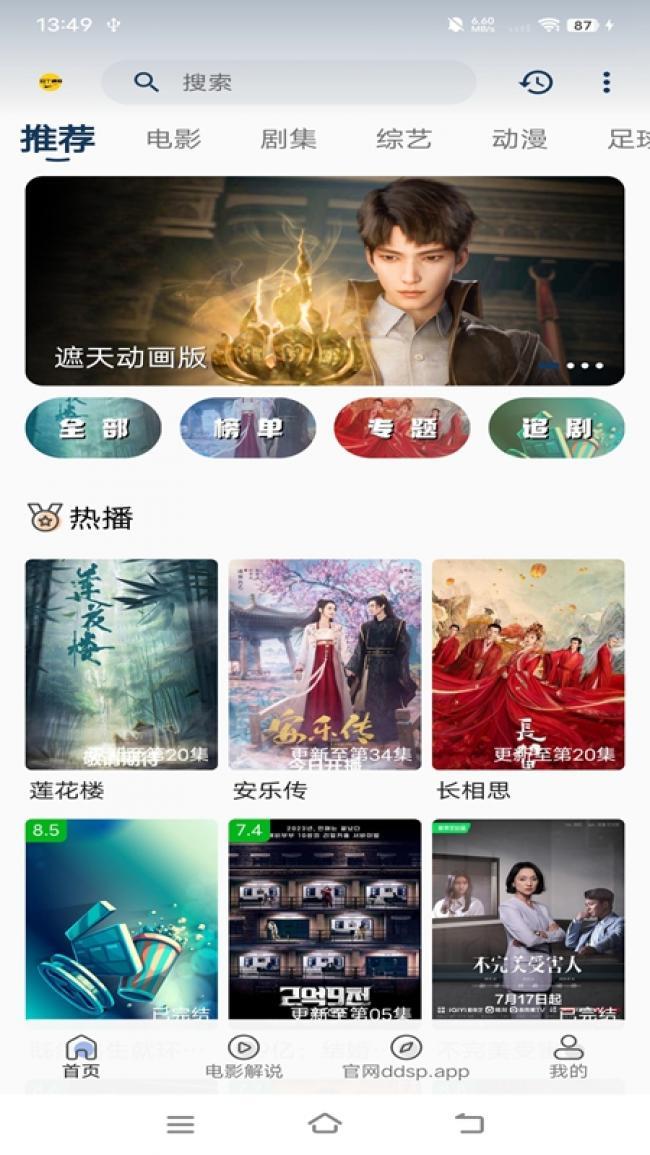Open the 专题 topics button
Viewport: 650px width, 1155px height.
tap(402, 428)
